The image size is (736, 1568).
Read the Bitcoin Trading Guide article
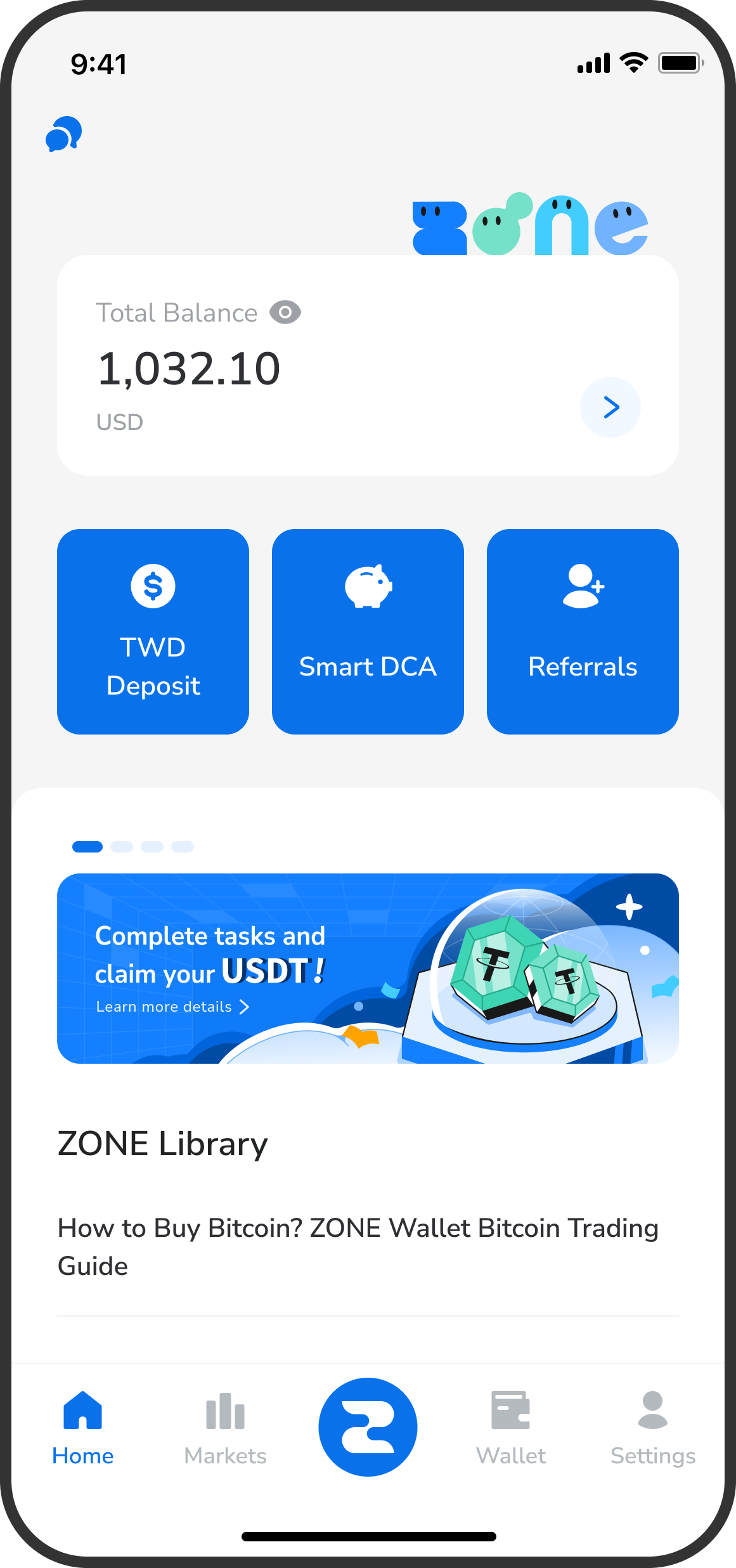(358, 1245)
